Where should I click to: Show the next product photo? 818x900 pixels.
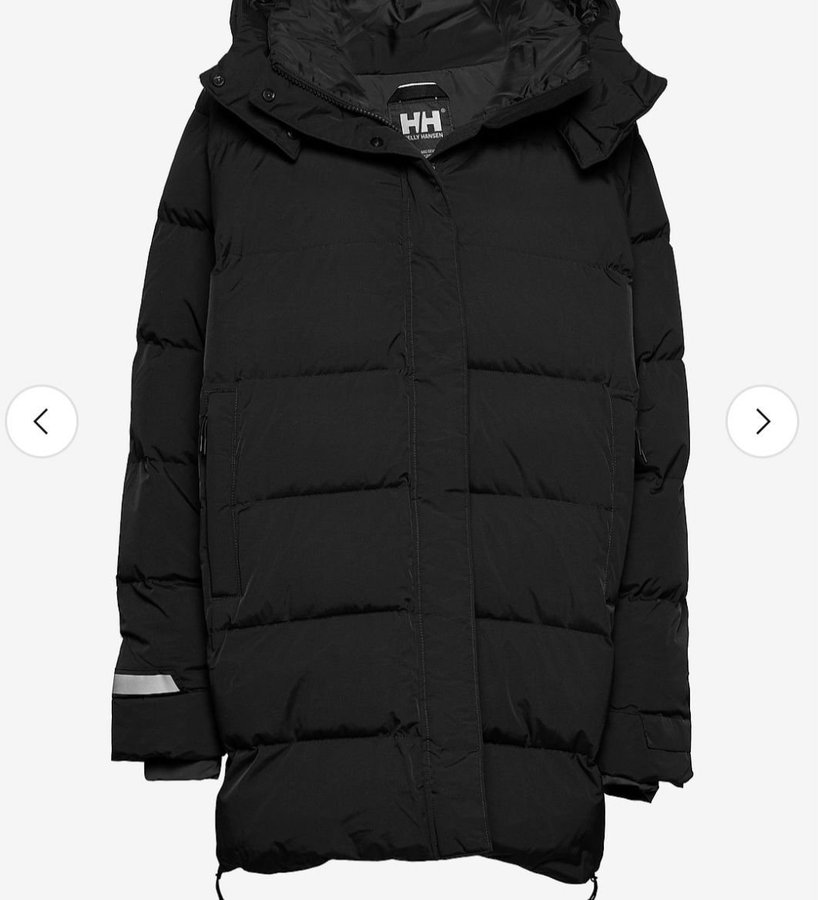click(762, 421)
